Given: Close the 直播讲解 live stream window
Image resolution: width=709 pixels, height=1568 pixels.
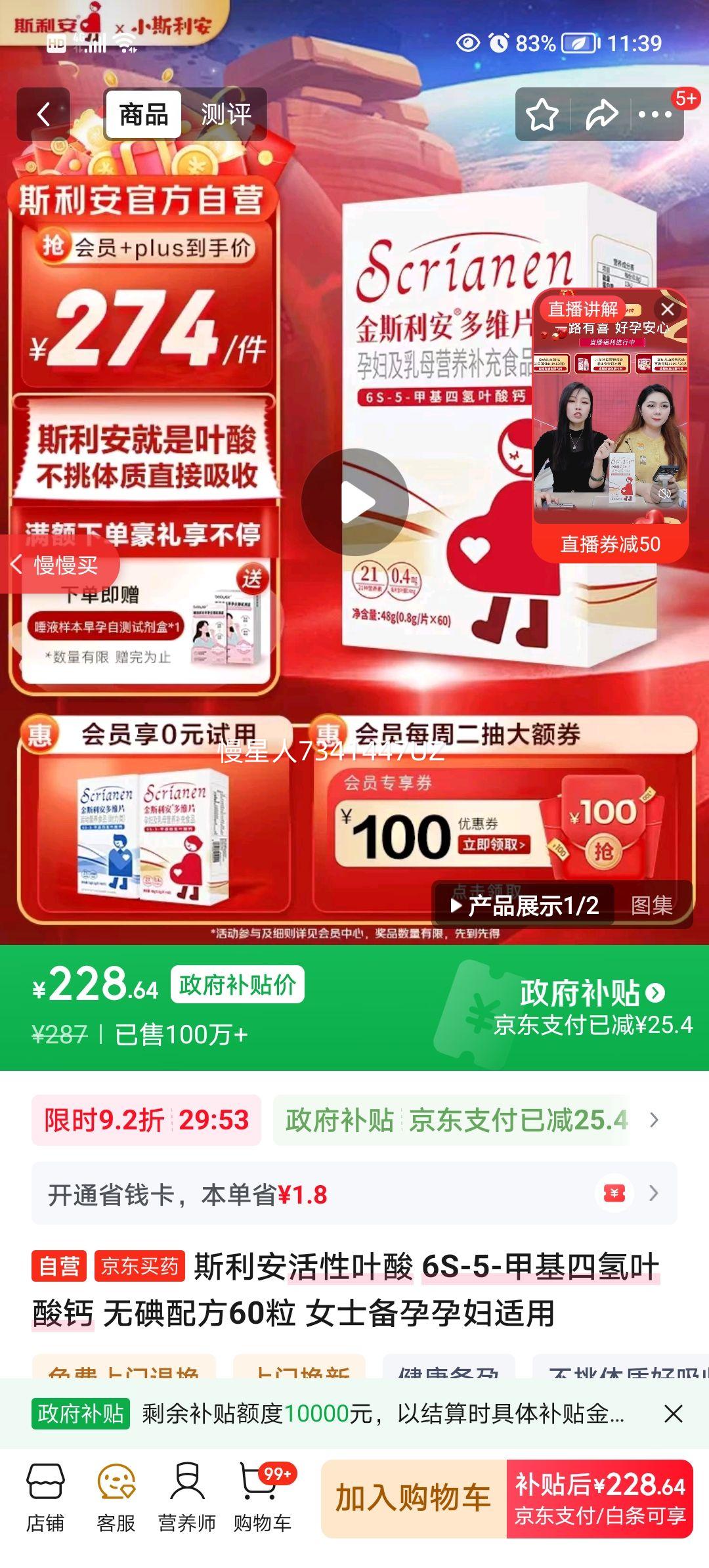Looking at the screenshot, I should [x=668, y=310].
